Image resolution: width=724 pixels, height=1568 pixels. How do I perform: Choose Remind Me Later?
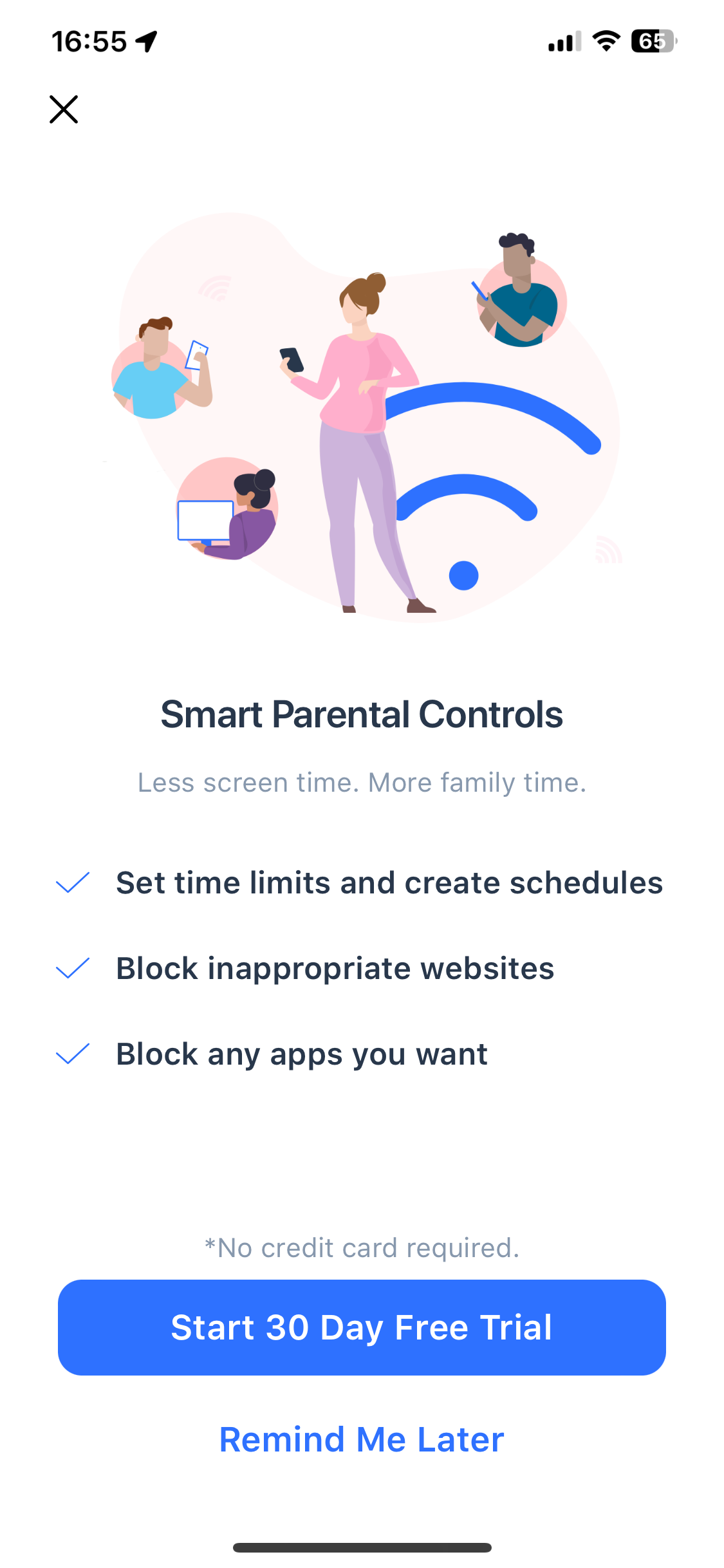(362, 1439)
